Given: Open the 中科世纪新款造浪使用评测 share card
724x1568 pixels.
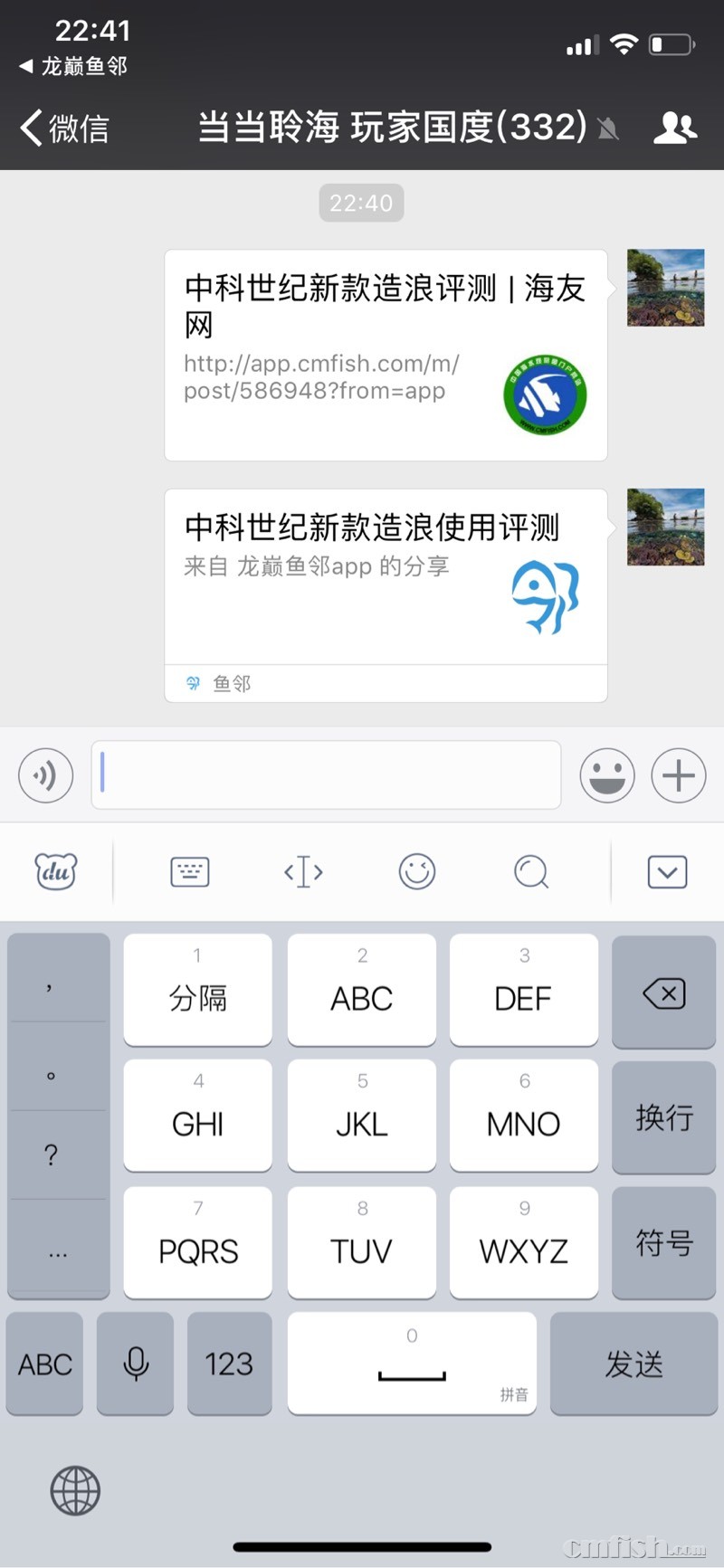Looking at the screenshot, I should pos(386,579).
